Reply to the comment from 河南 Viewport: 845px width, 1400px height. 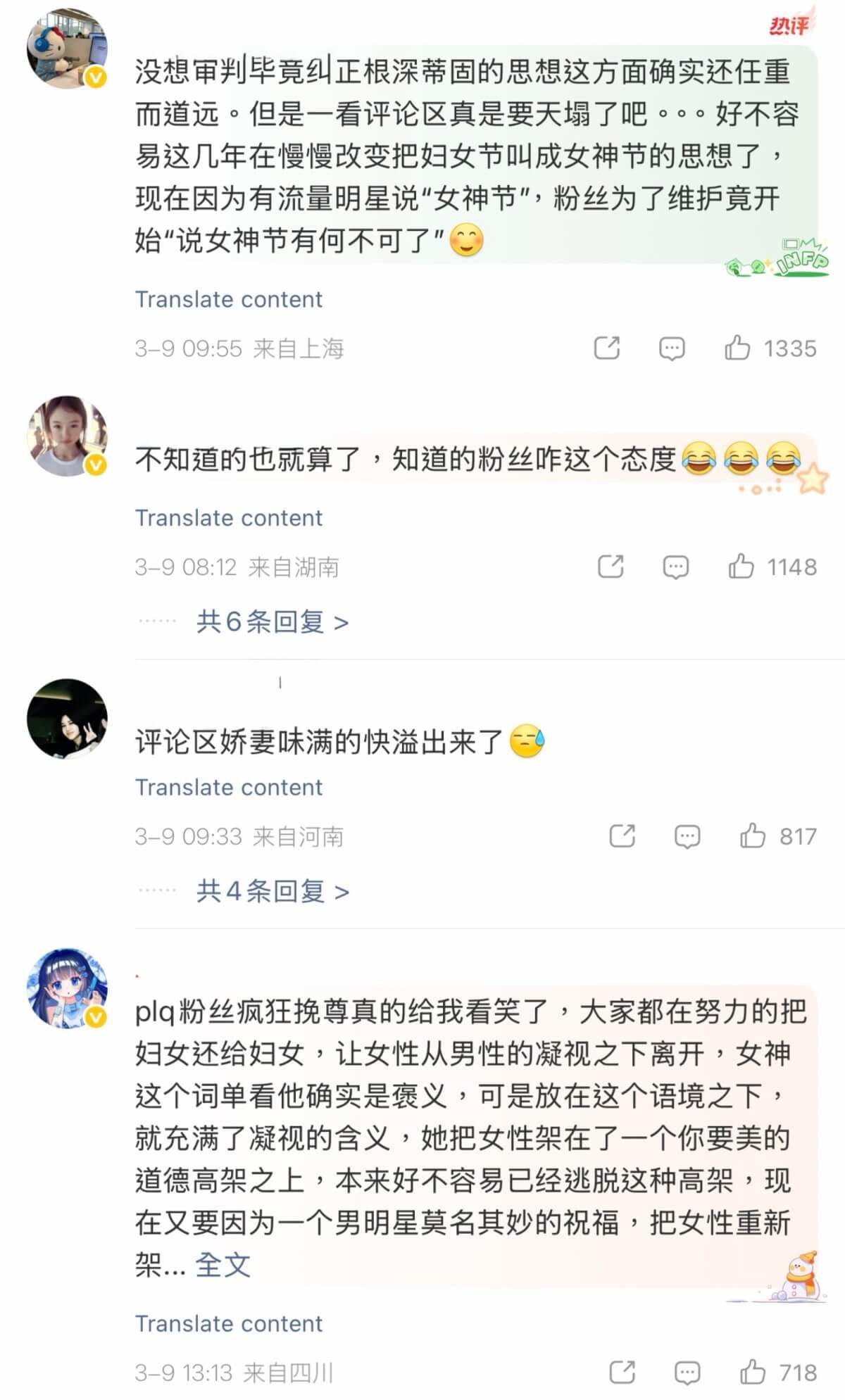pos(687,836)
